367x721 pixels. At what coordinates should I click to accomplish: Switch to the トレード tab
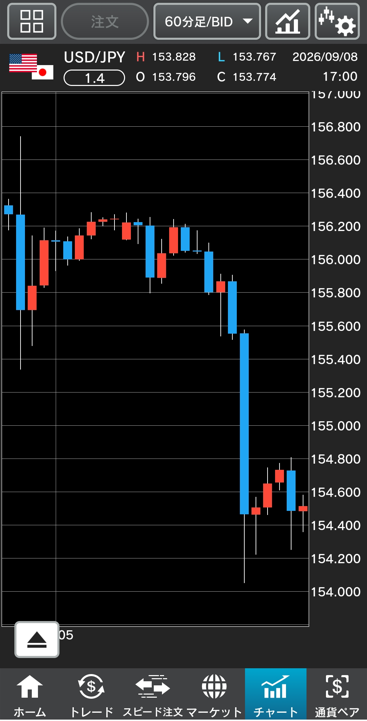(92, 694)
